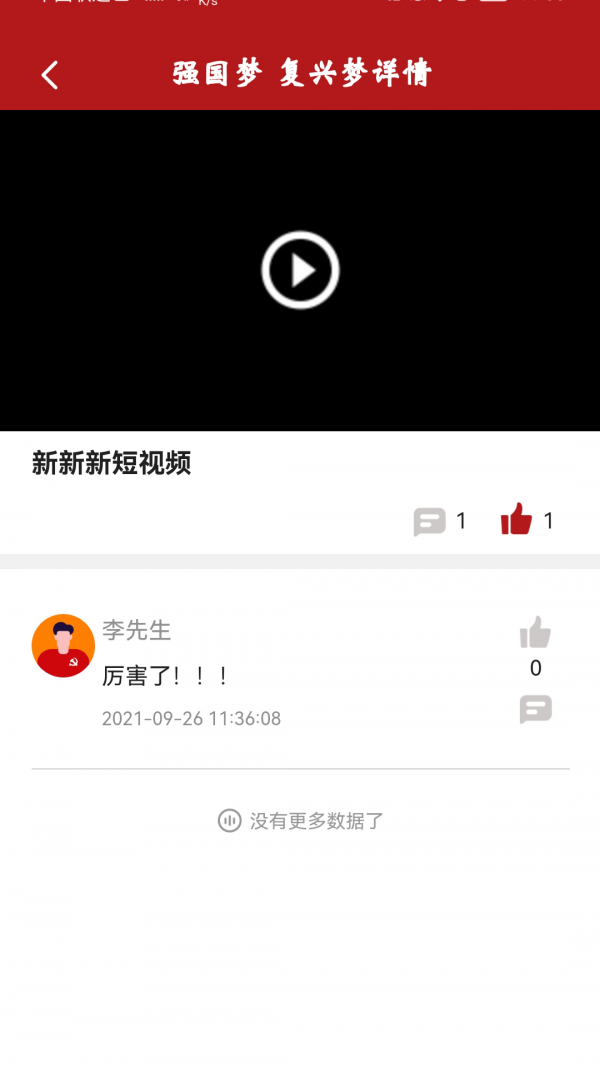The height and width of the screenshot is (1067, 600).
Task: Reply to 李先生's comment
Action: coord(535,710)
